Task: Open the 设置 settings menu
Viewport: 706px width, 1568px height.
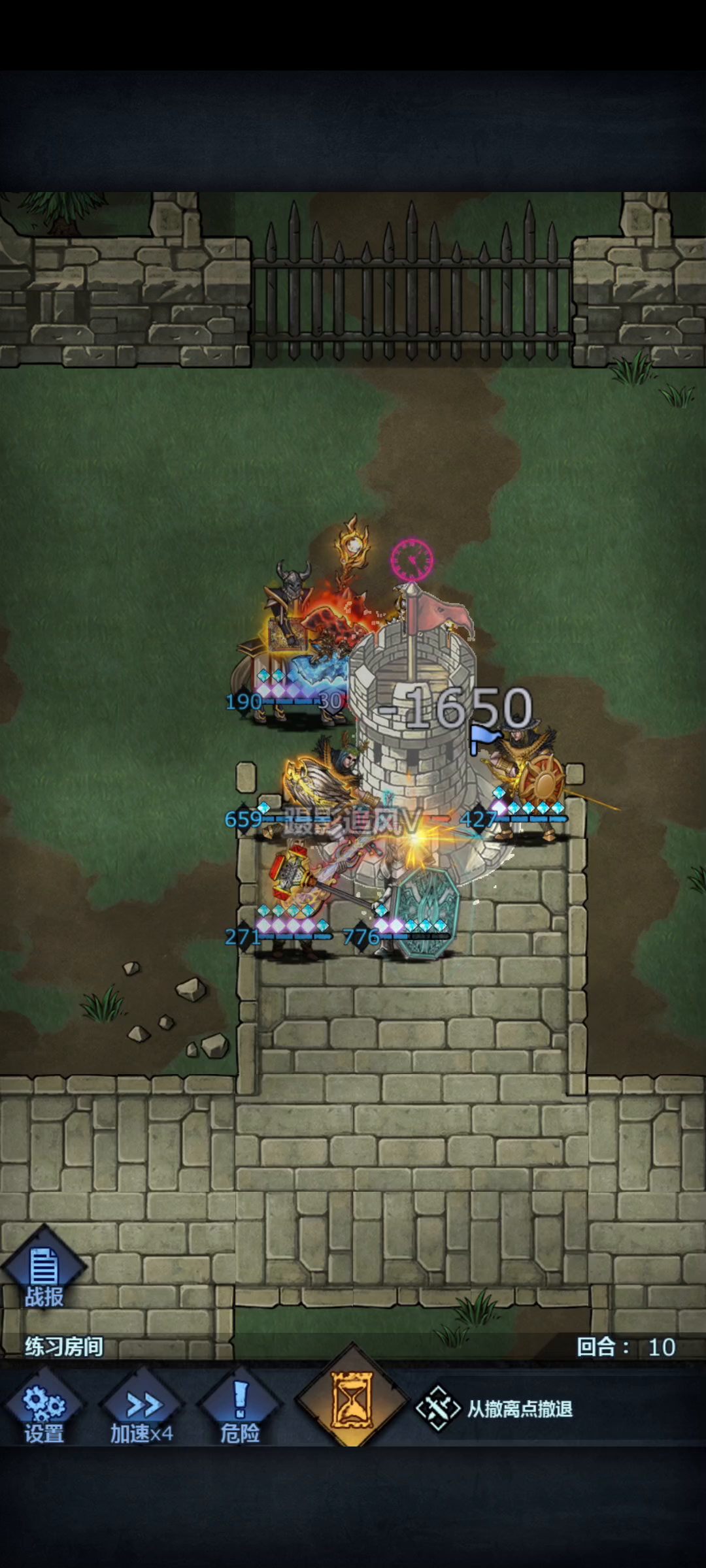Action: click(x=44, y=1413)
